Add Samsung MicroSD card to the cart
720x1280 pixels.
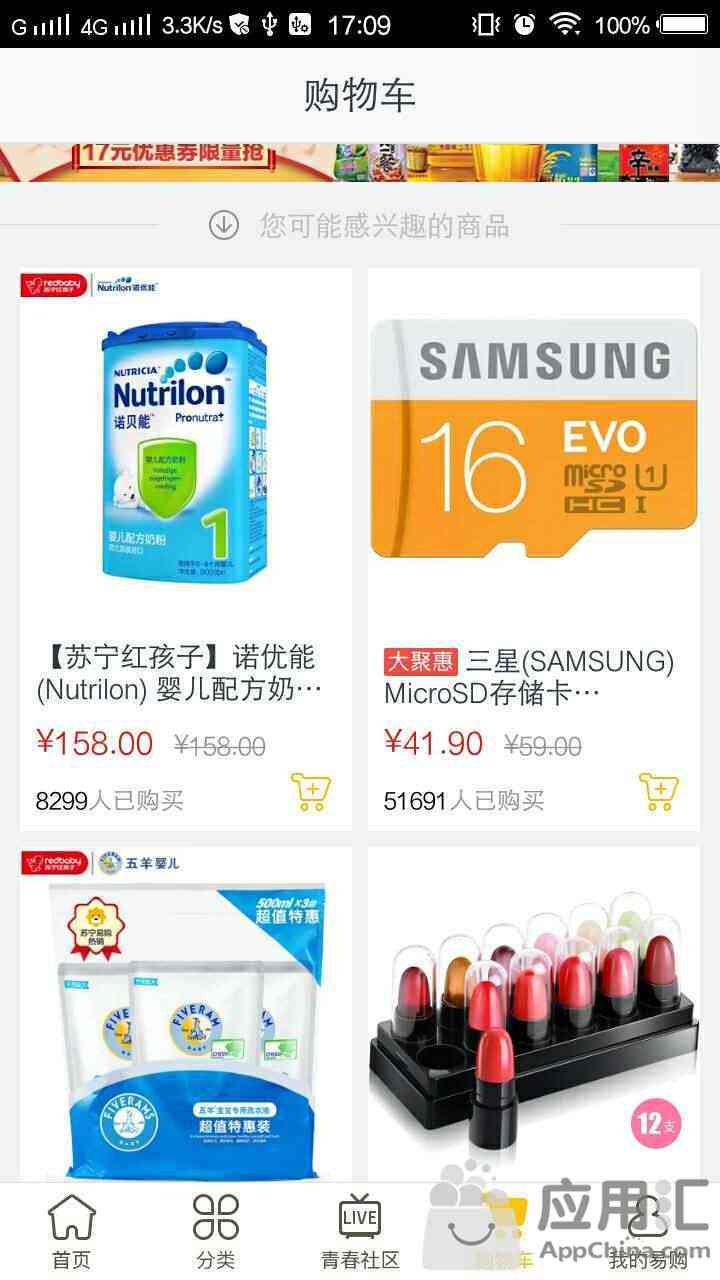pyautogui.click(x=659, y=792)
